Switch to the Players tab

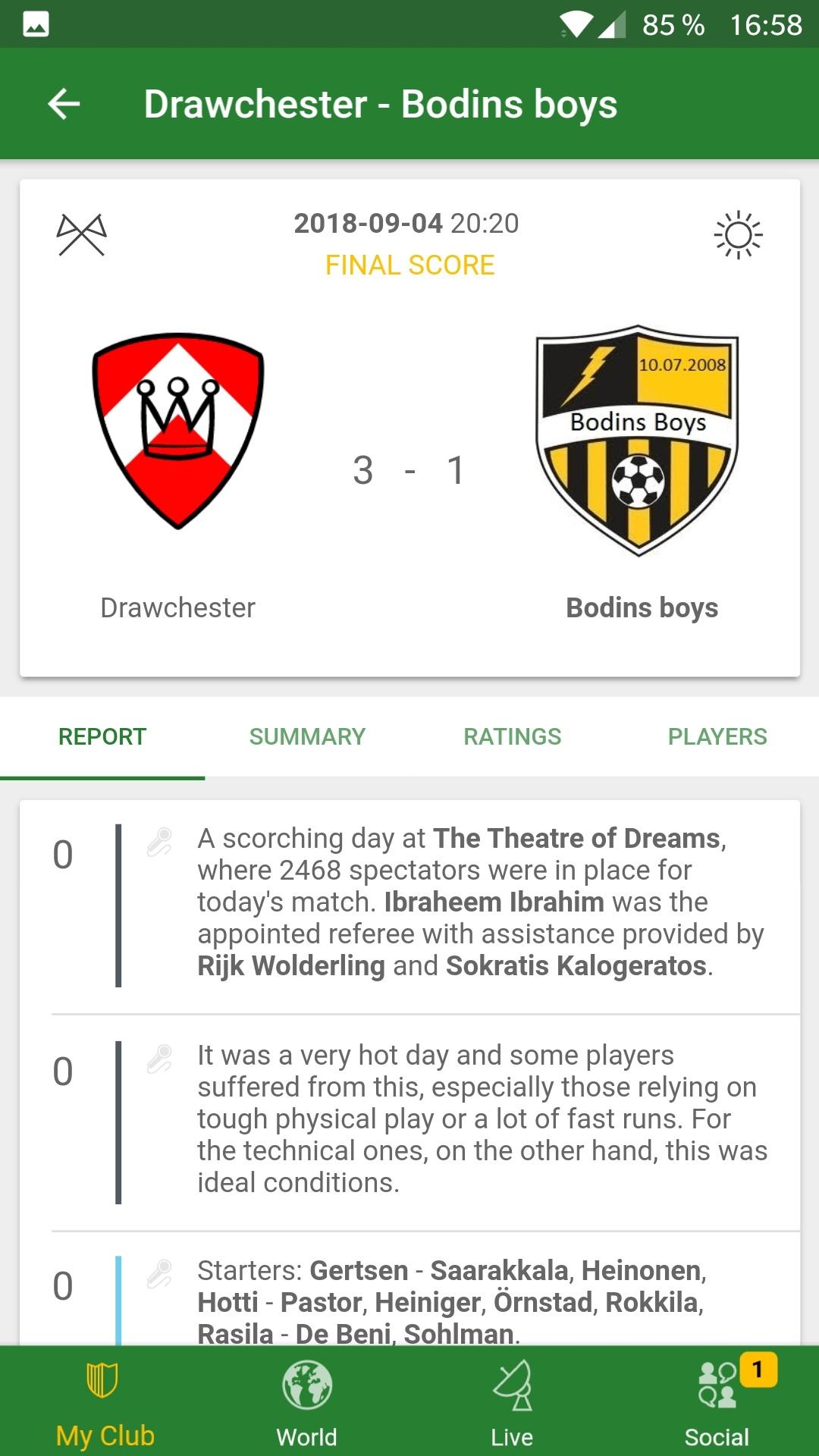pos(717,736)
